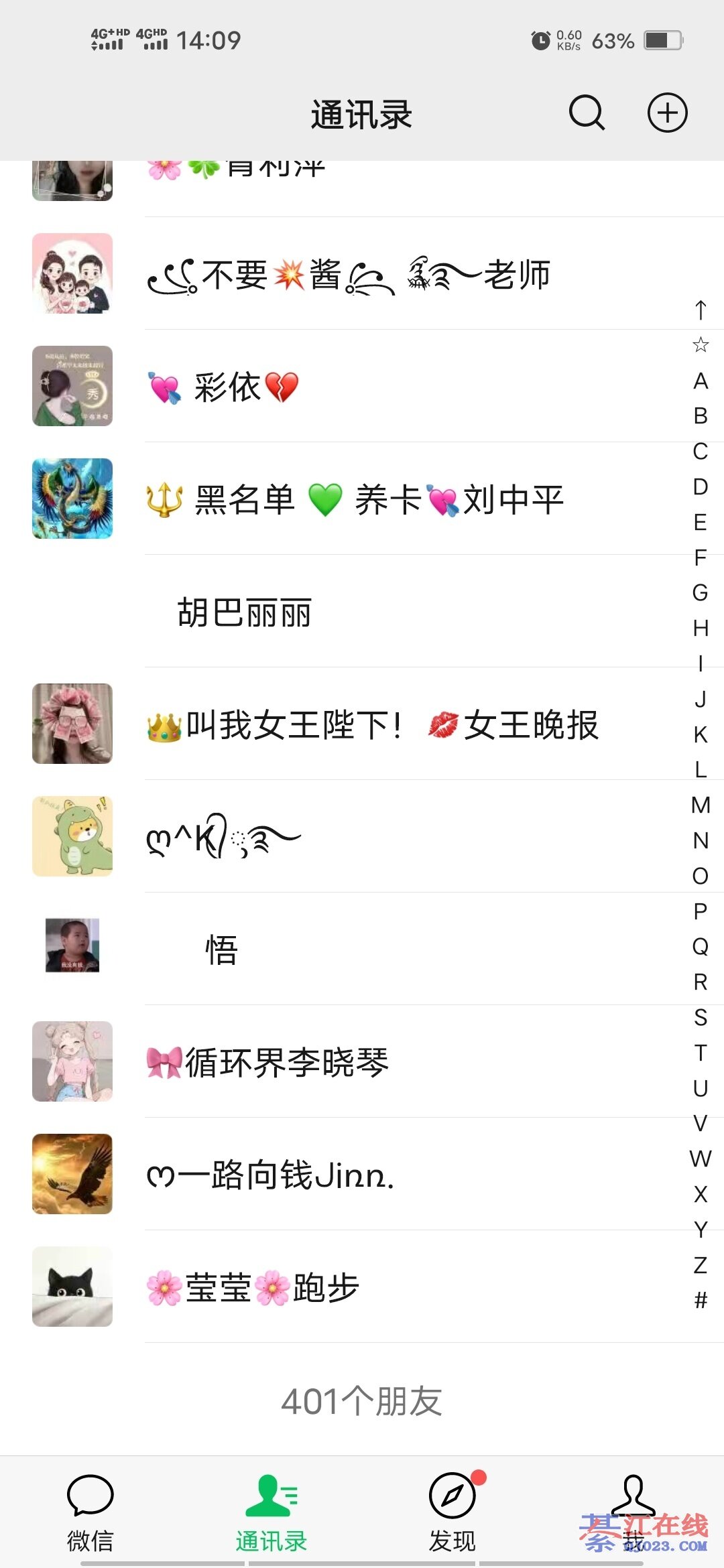The height and width of the screenshot is (1568, 724).
Task: Jump to the # section in index
Action: [701, 1301]
